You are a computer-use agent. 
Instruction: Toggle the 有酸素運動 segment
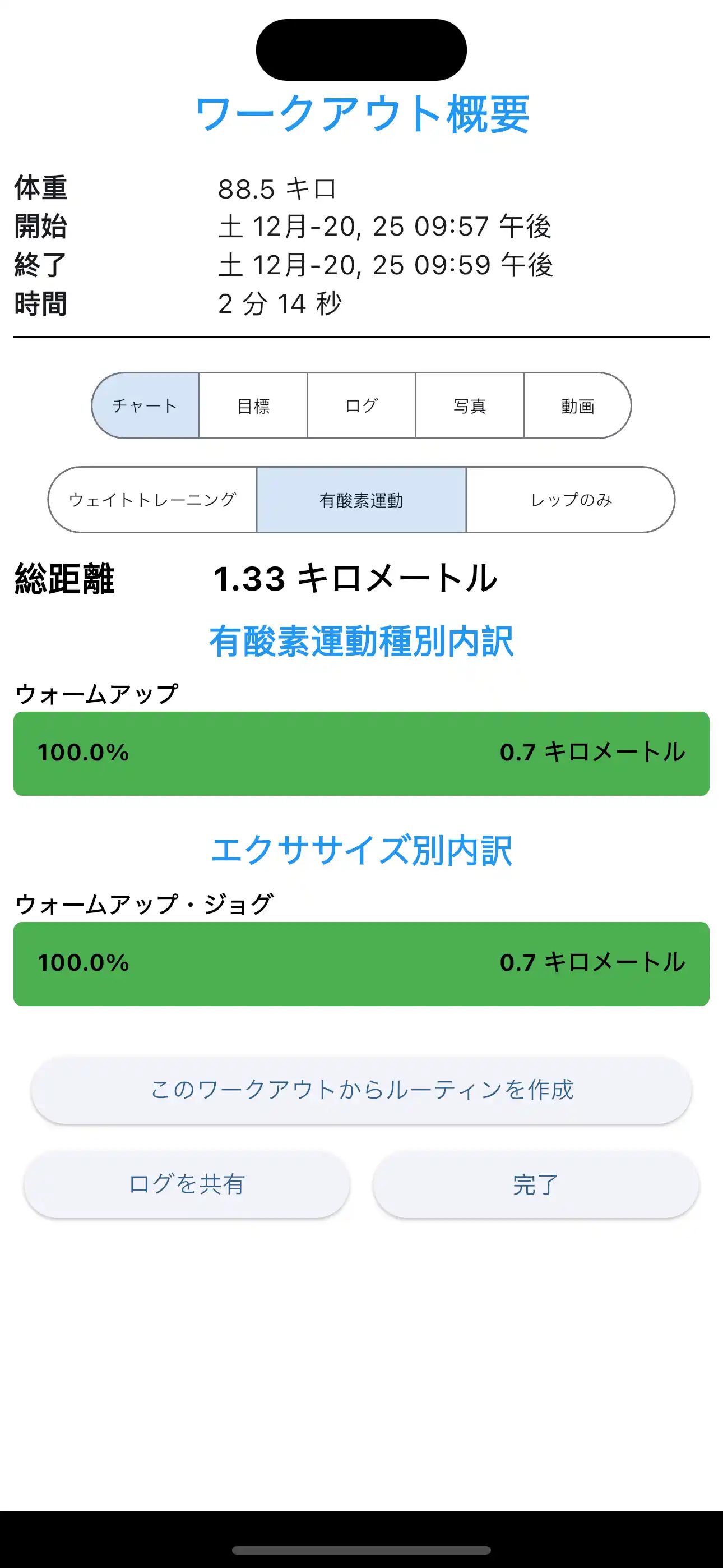pos(361,499)
